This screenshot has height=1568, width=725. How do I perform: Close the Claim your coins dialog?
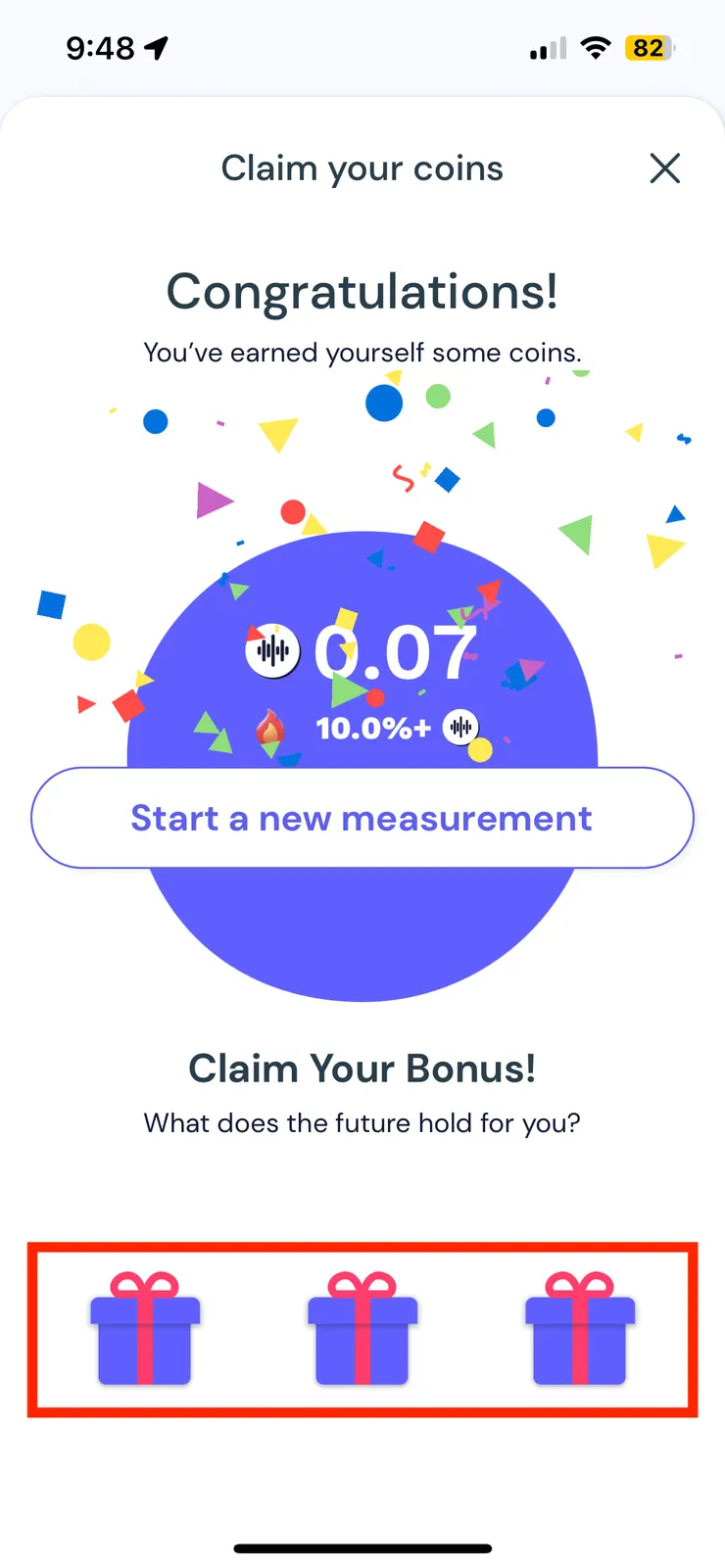664,168
